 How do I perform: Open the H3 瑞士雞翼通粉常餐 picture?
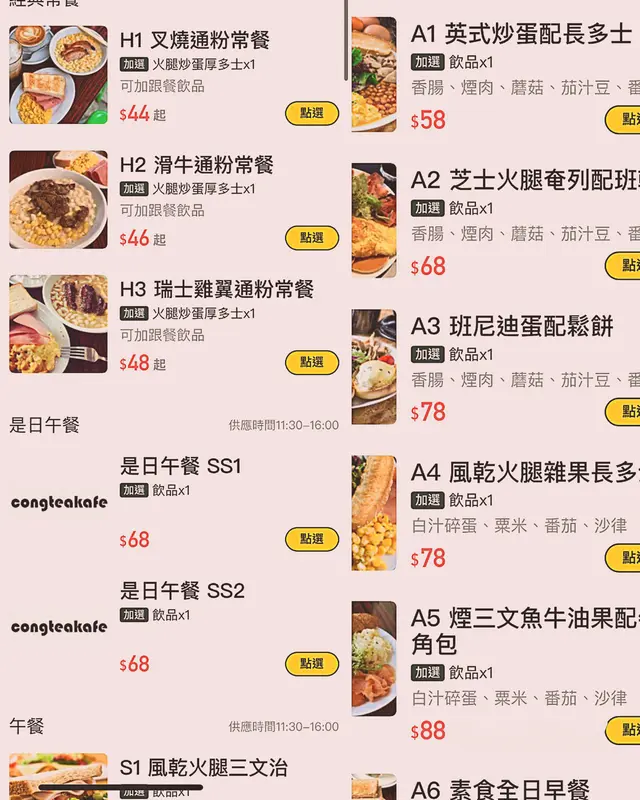pos(58,324)
